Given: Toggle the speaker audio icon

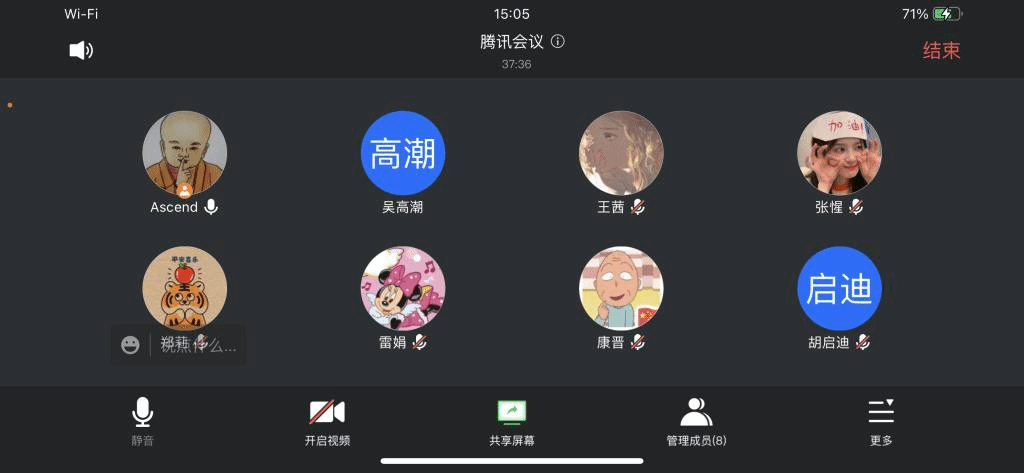Looking at the screenshot, I should tap(81, 50).
